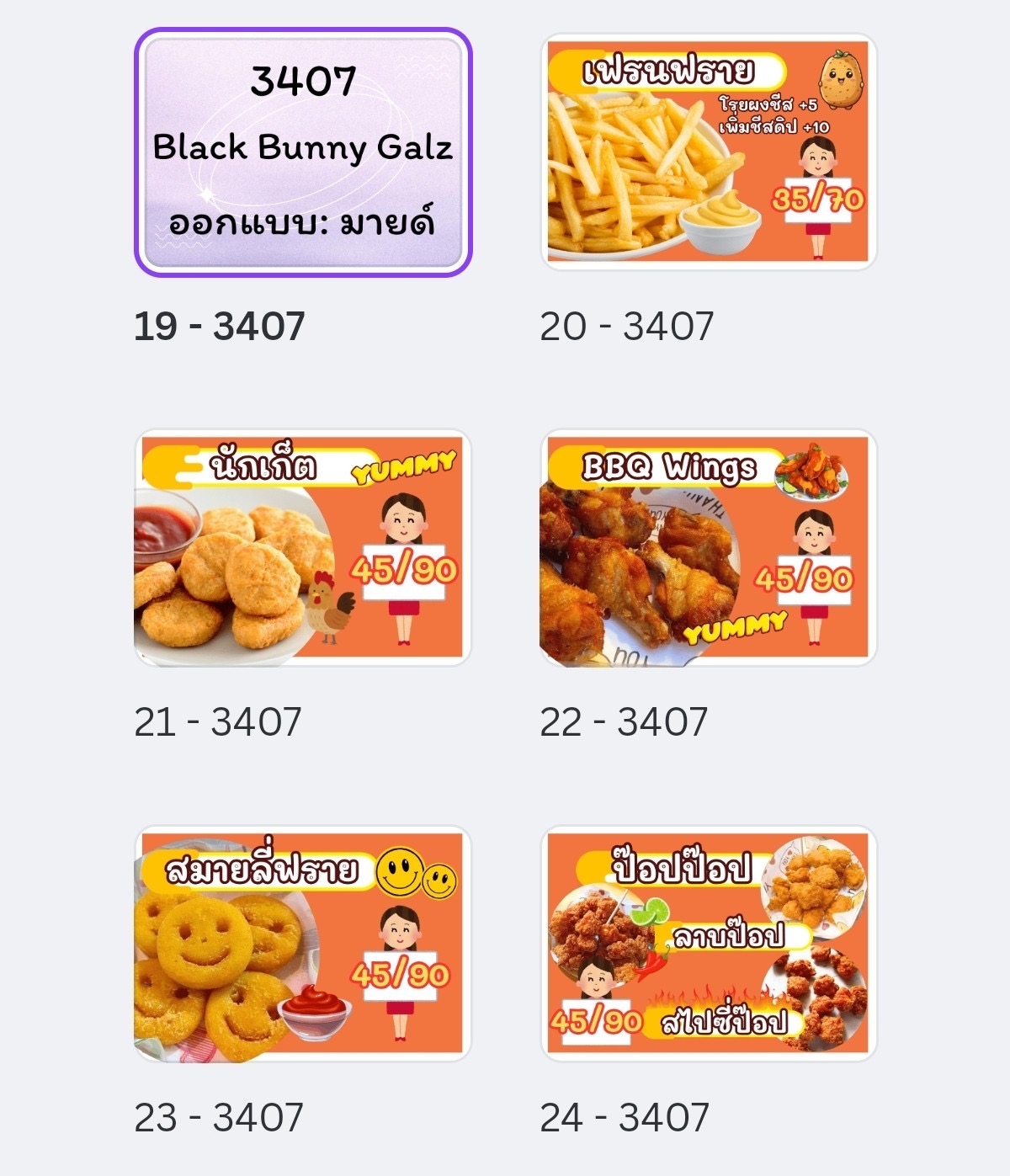Select page 22 BBQ Wings design
This screenshot has height=1176, width=1010.
tap(708, 548)
